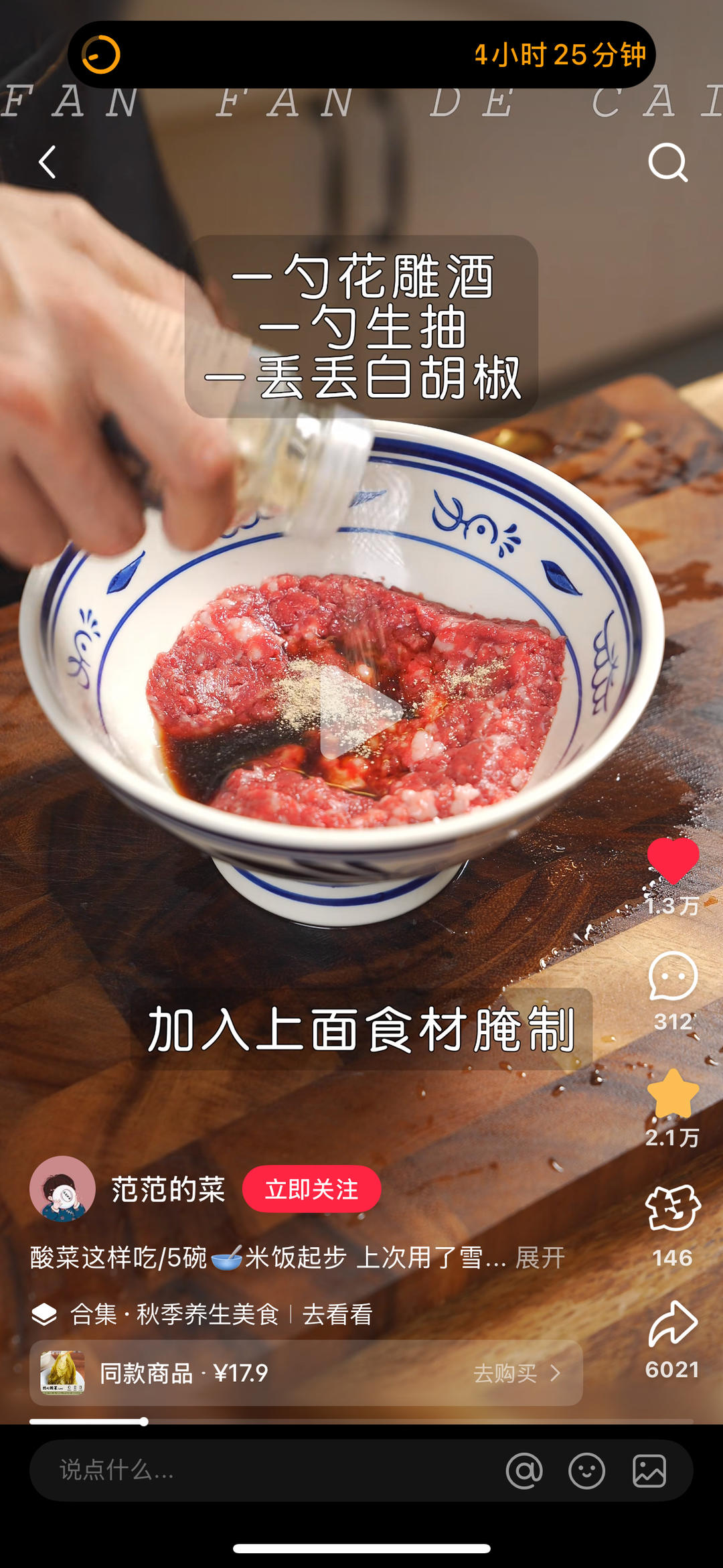Open the comments with 312 count
723x1568 pixels.
click(673, 977)
